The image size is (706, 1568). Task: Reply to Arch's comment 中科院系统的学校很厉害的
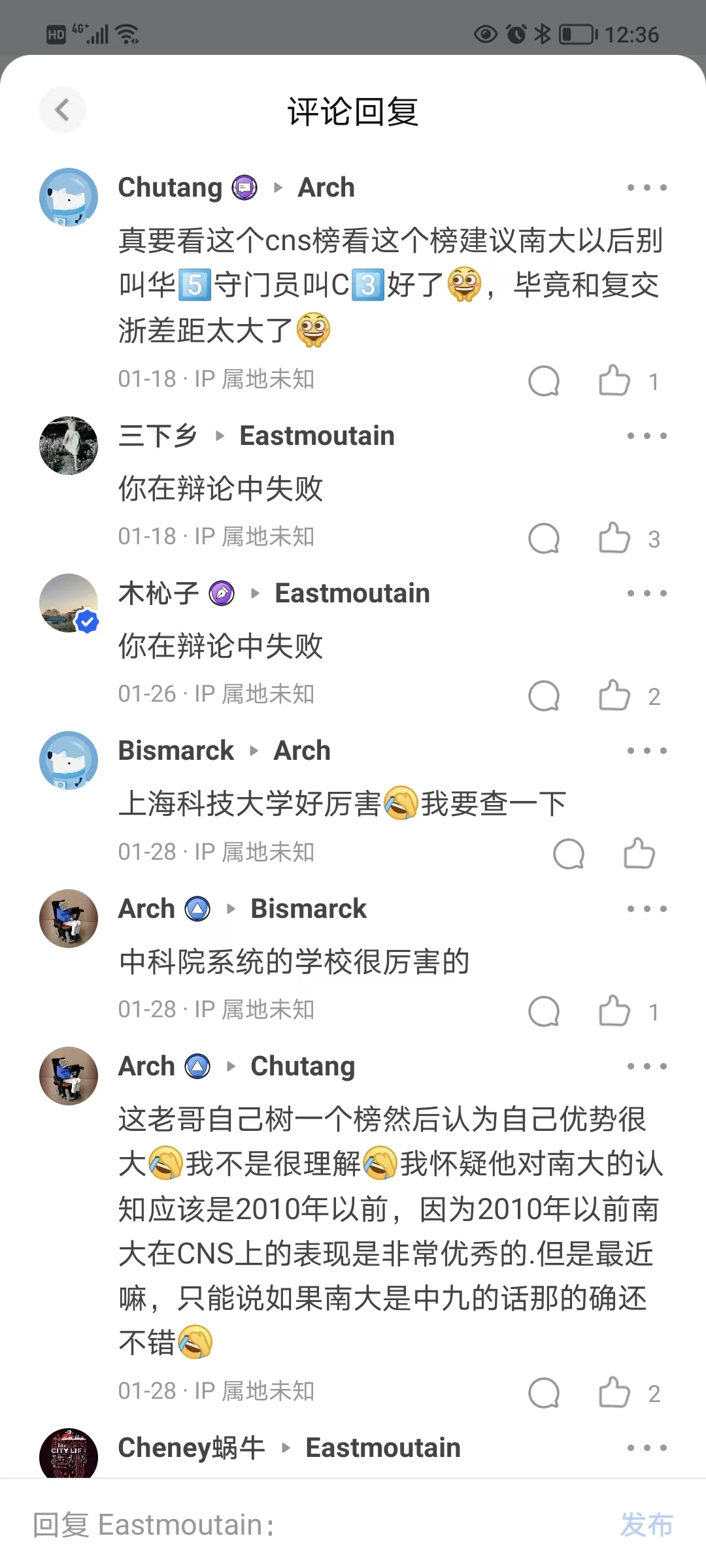point(544,1011)
